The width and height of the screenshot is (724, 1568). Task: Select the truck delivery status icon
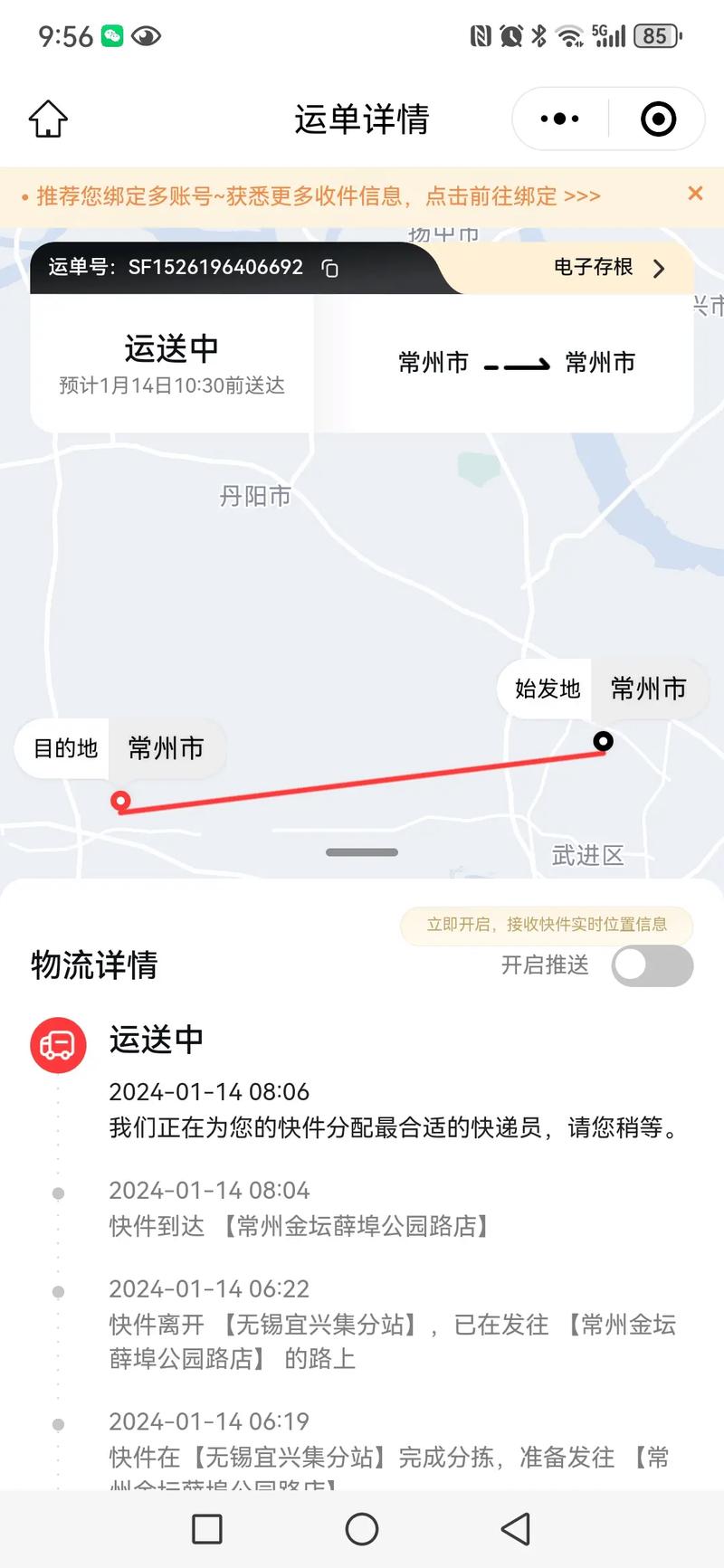(58, 1045)
